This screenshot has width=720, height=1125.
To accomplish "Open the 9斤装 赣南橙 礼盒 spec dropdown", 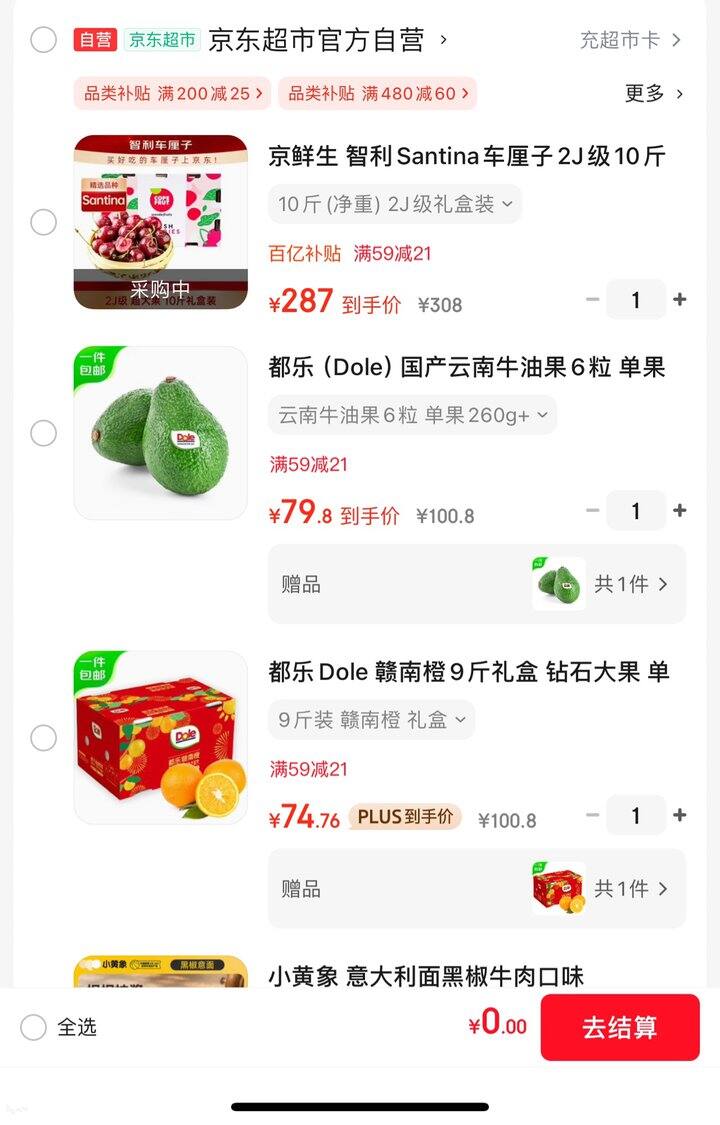I will click(x=370, y=719).
